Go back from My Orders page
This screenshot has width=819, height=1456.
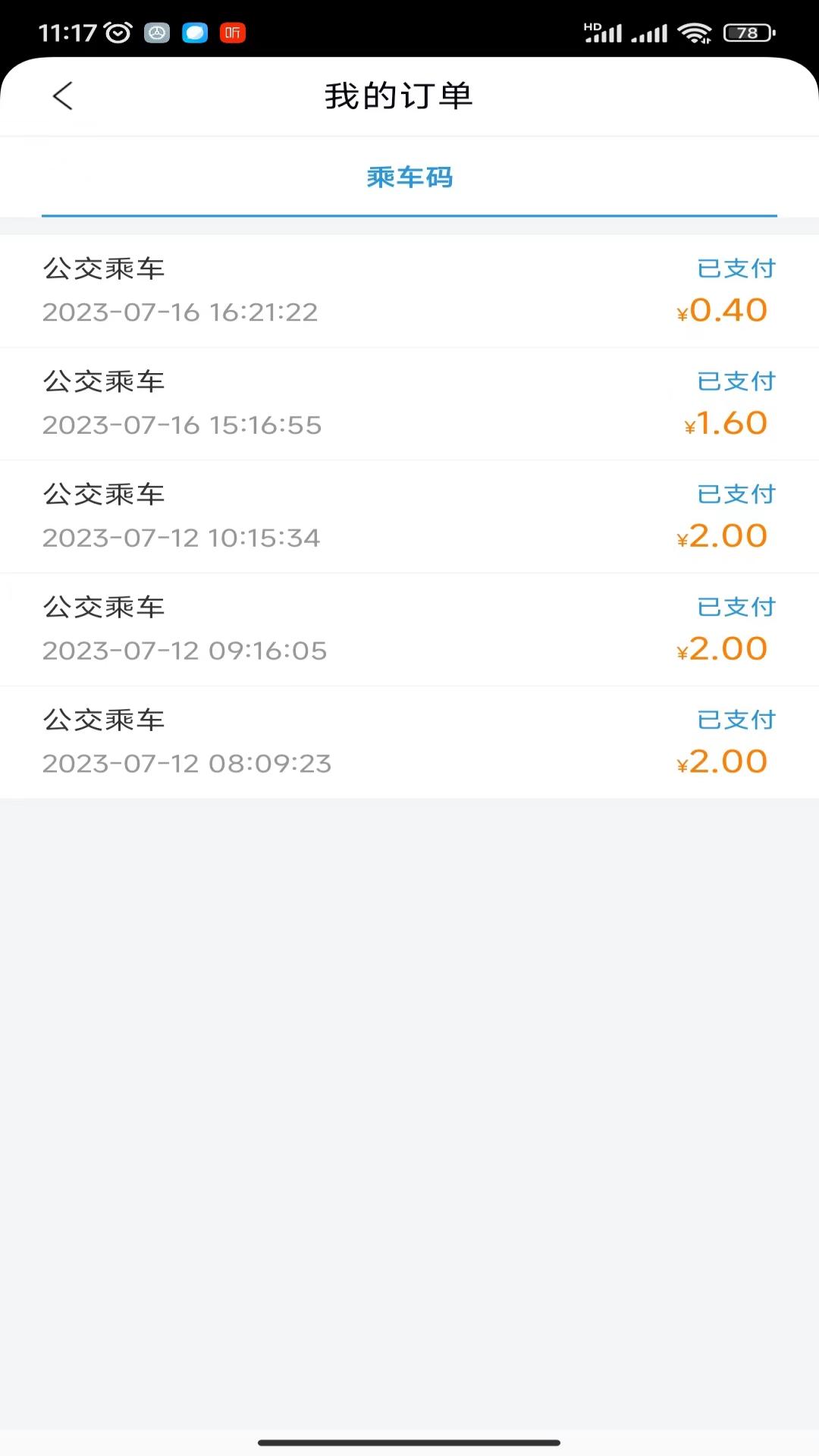click(63, 96)
